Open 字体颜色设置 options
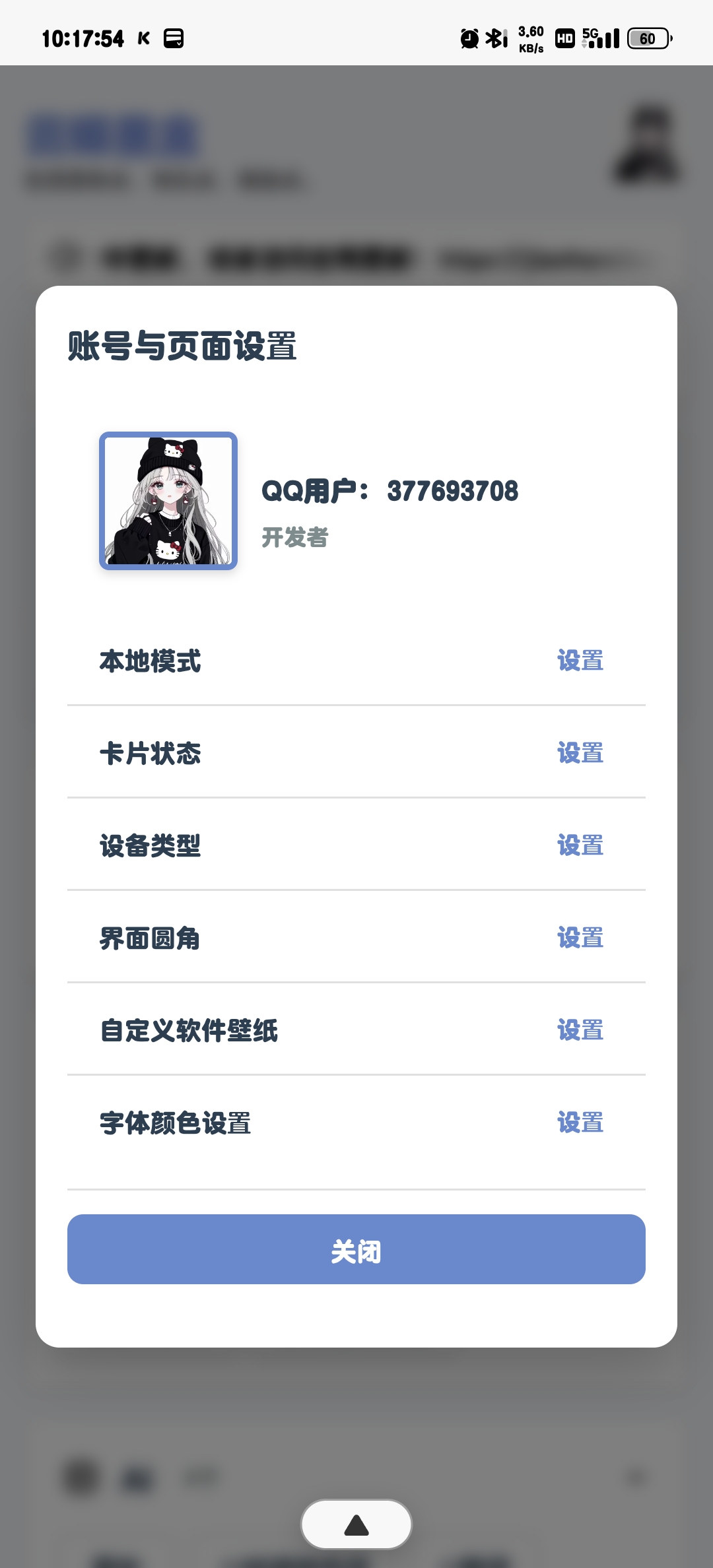The height and width of the screenshot is (1568, 713). point(580,1123)
